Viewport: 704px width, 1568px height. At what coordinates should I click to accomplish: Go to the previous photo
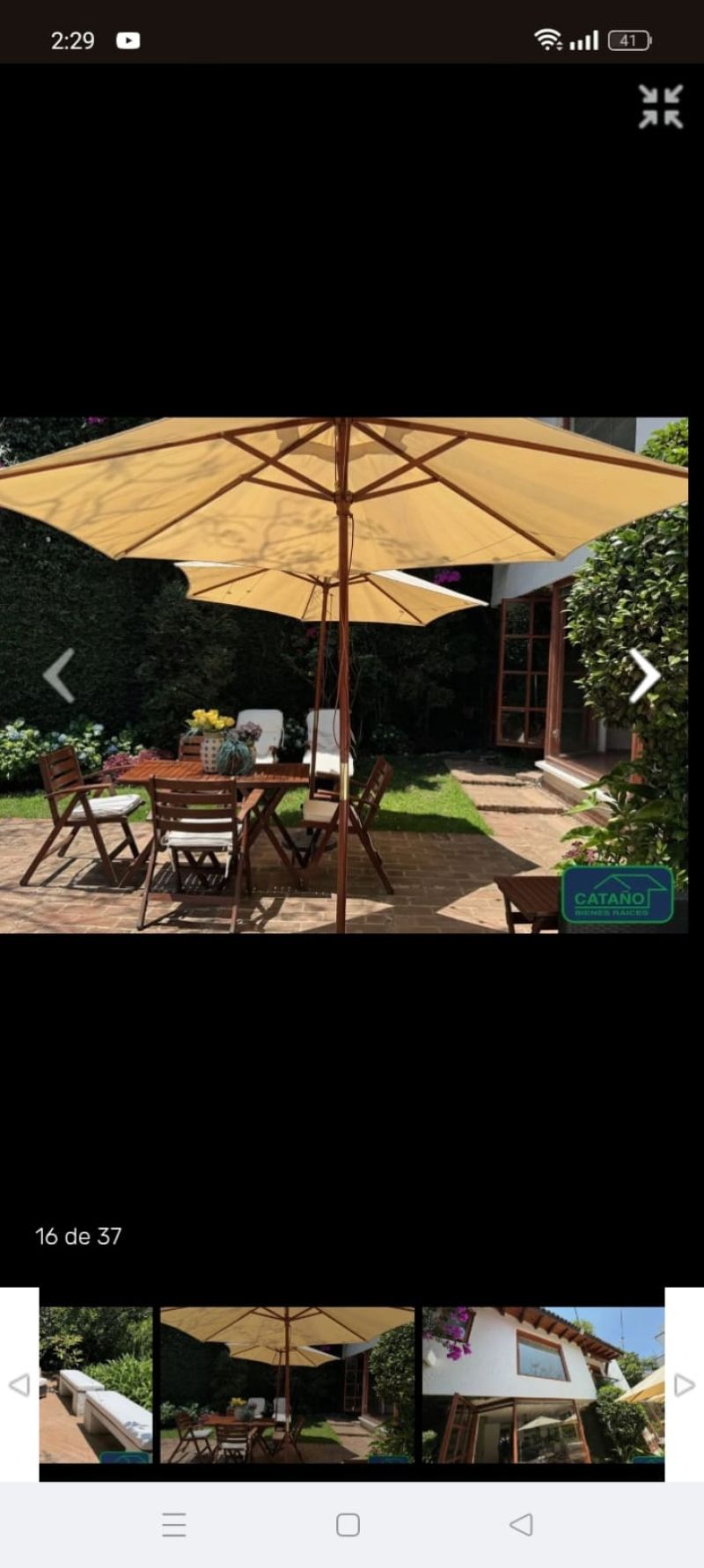[60, 675]
